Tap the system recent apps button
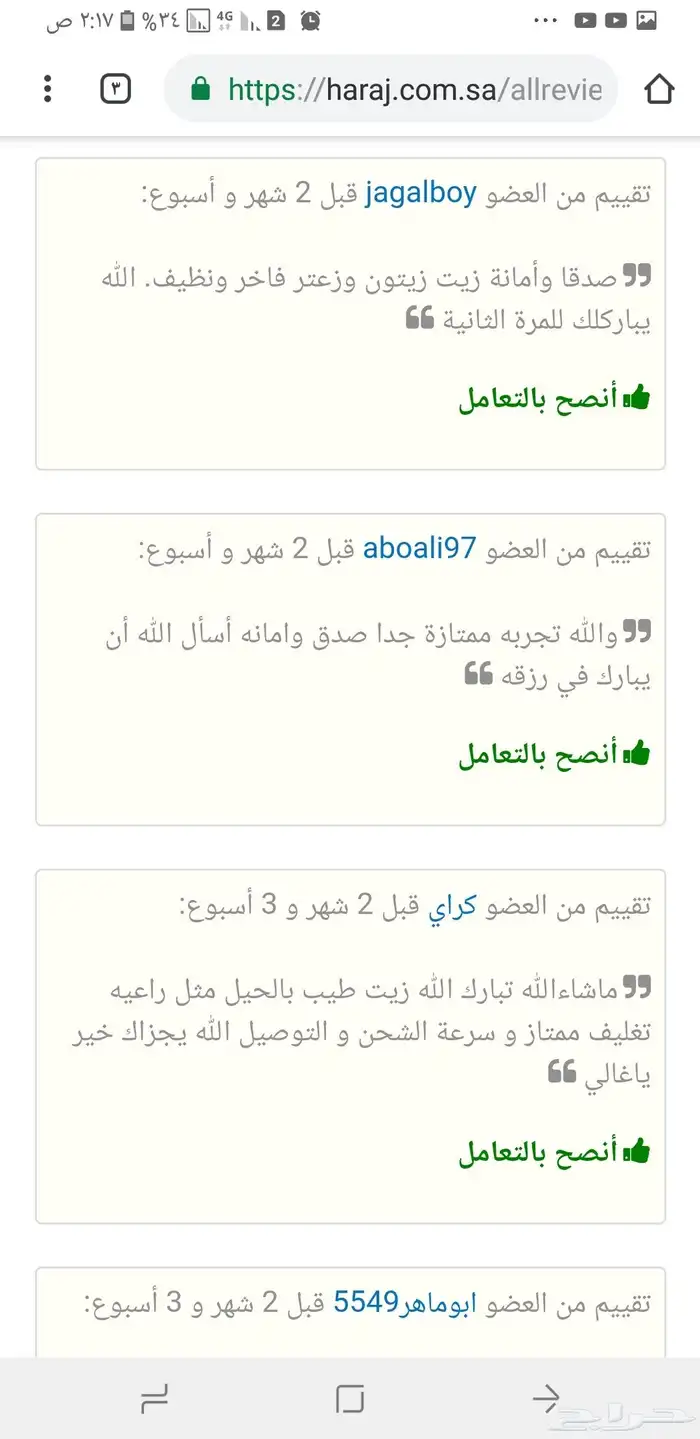 154,1397
